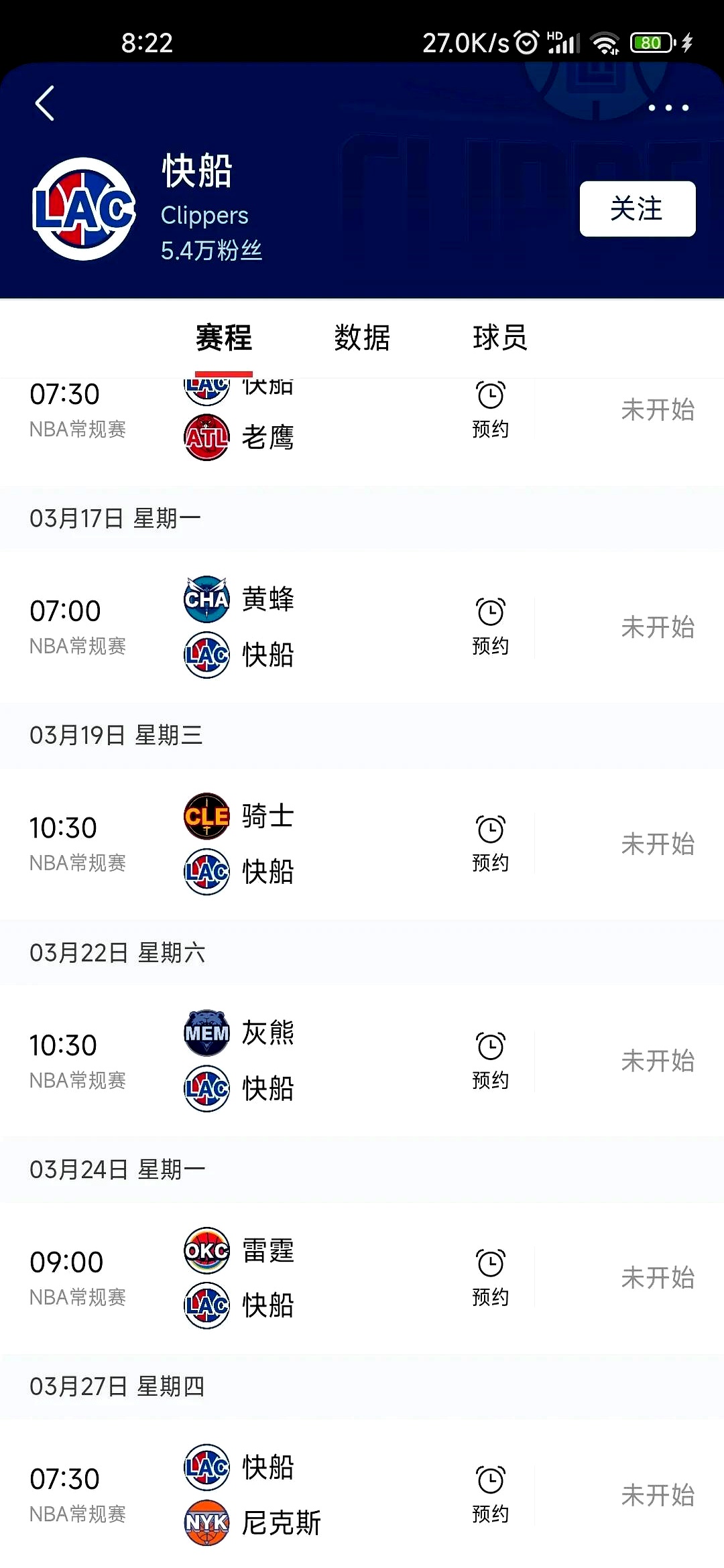Tap 未开始 on the Hawks game row

click(657, 411)
